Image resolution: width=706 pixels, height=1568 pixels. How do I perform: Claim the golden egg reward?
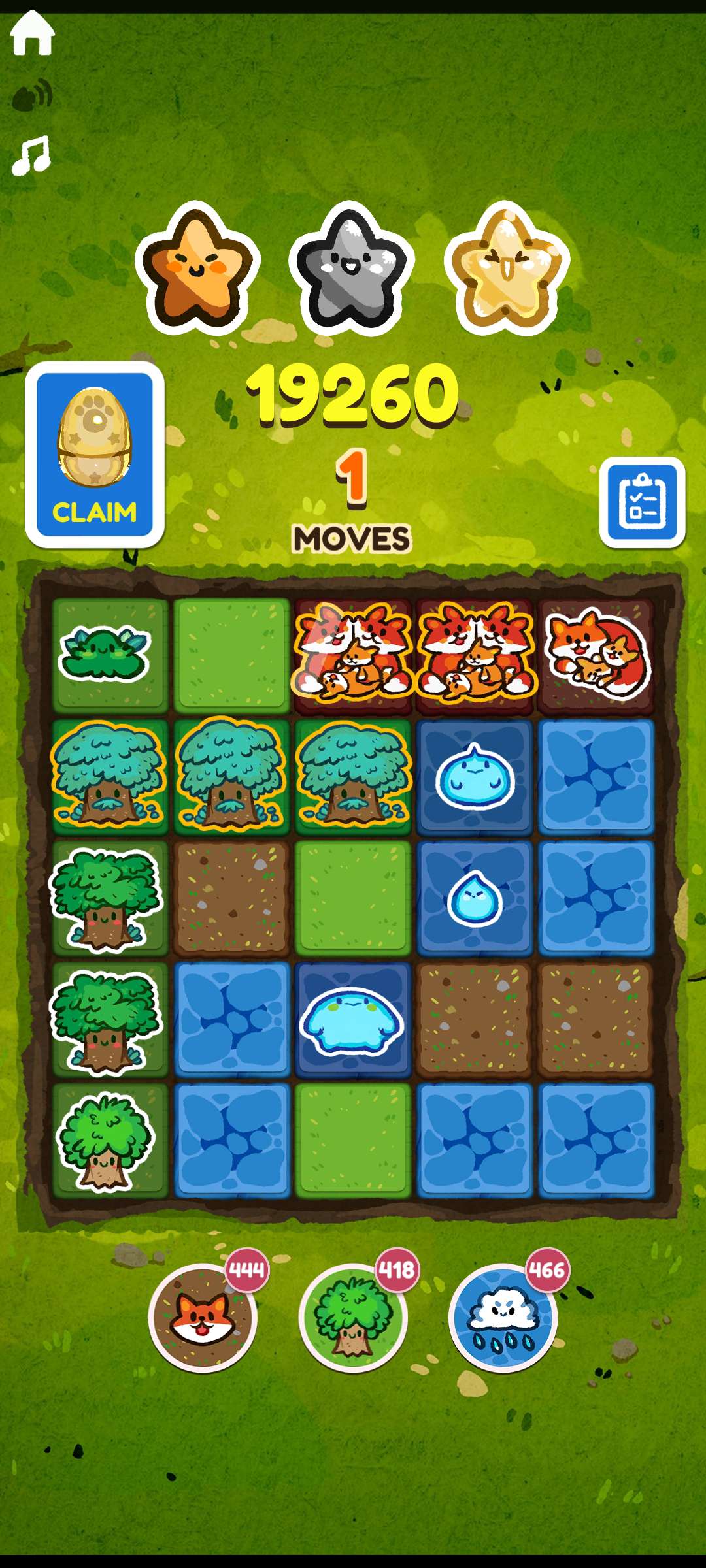coord(95,455)
